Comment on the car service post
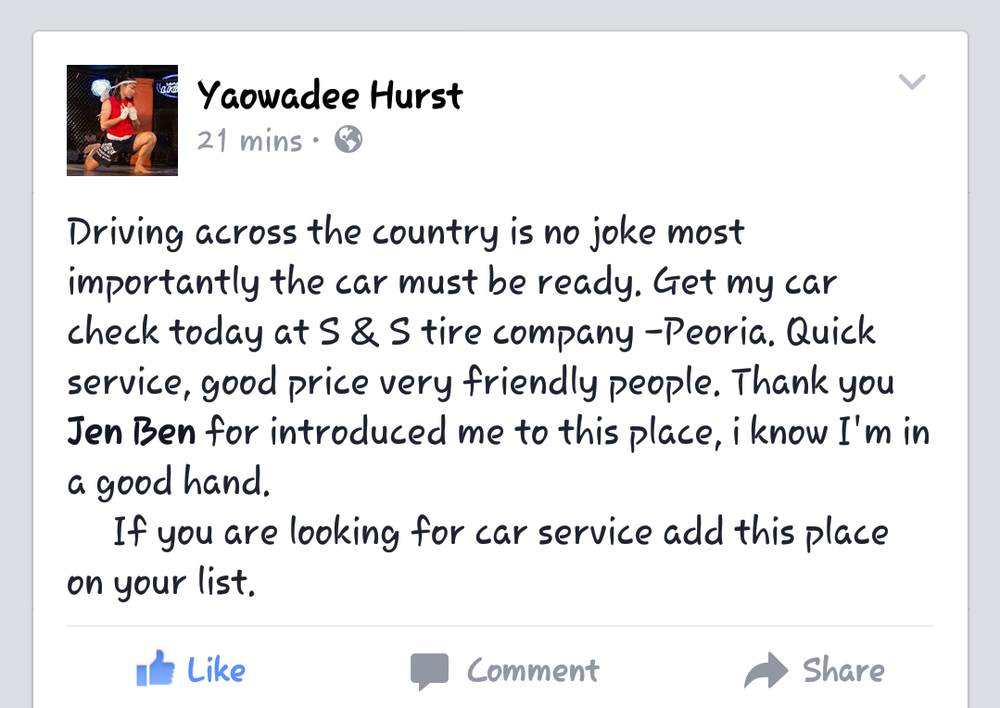 [x=505, y=670]
